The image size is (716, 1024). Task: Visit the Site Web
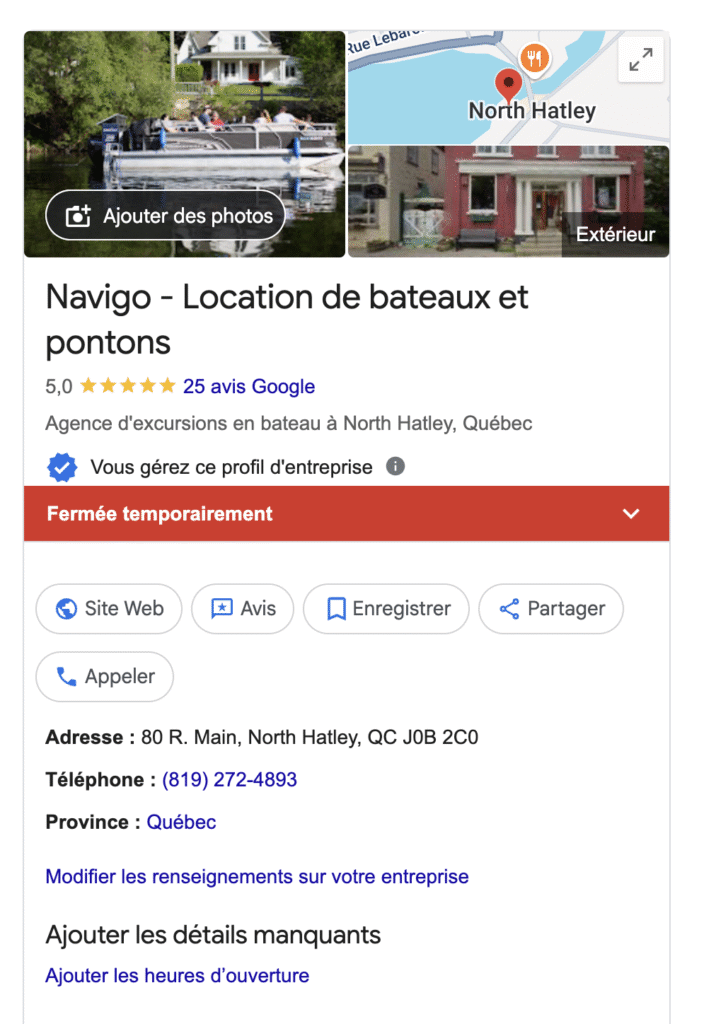coord(109,609)
